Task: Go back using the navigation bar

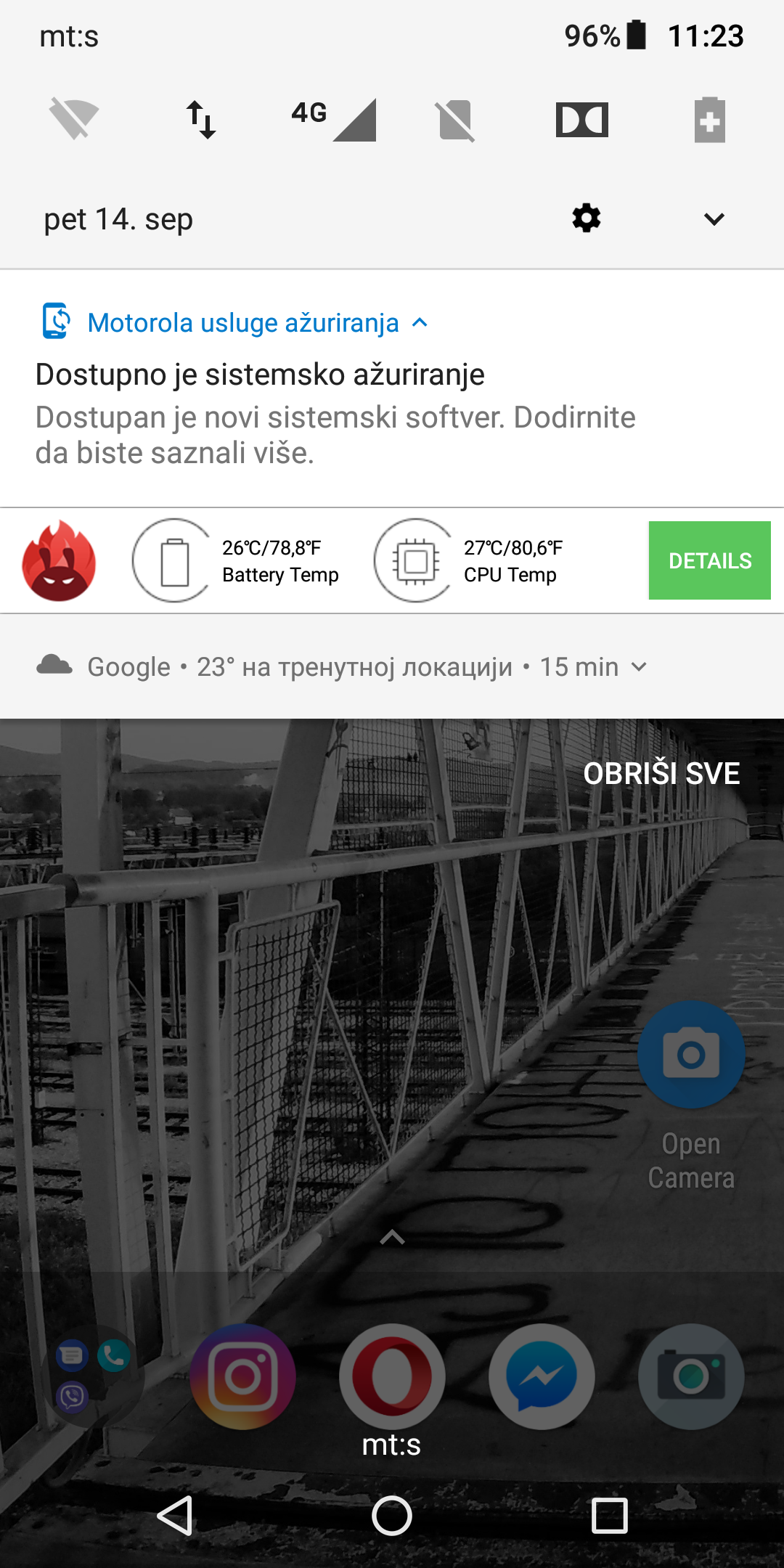Action: point(175,1516)
